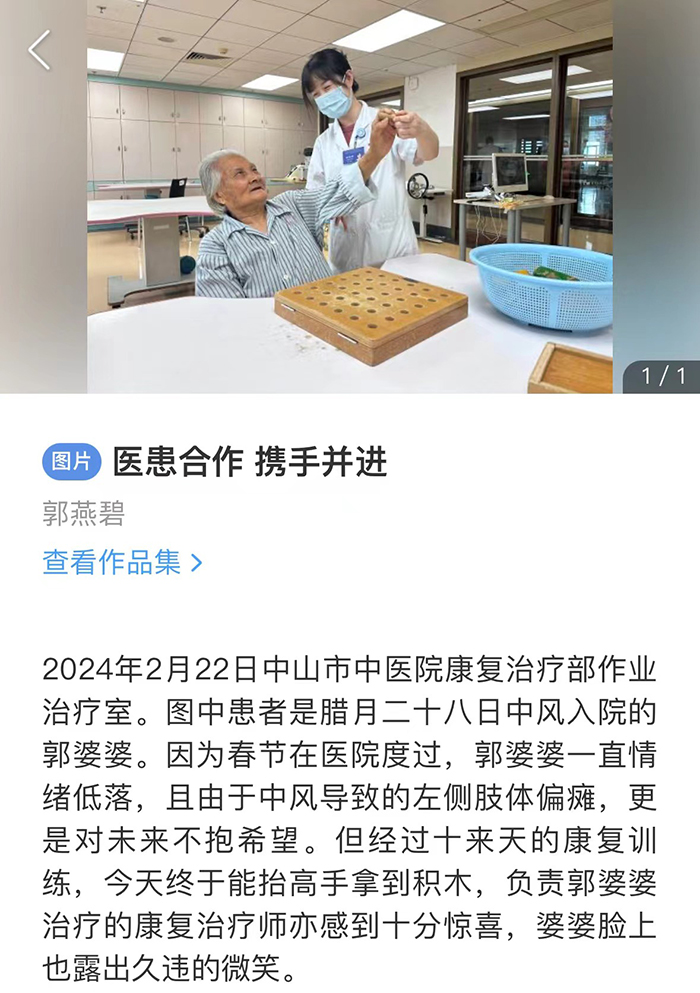Go back using the top-left arrow

pyautogui.click(x=39, y=50)
